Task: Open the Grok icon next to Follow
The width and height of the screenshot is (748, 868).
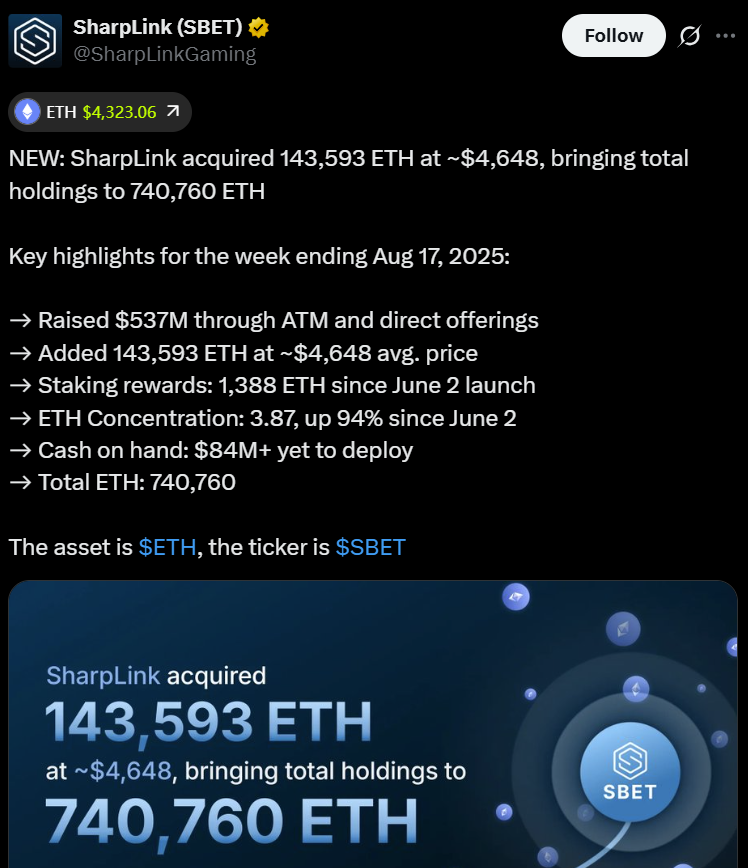Action: tap(689, 36)
